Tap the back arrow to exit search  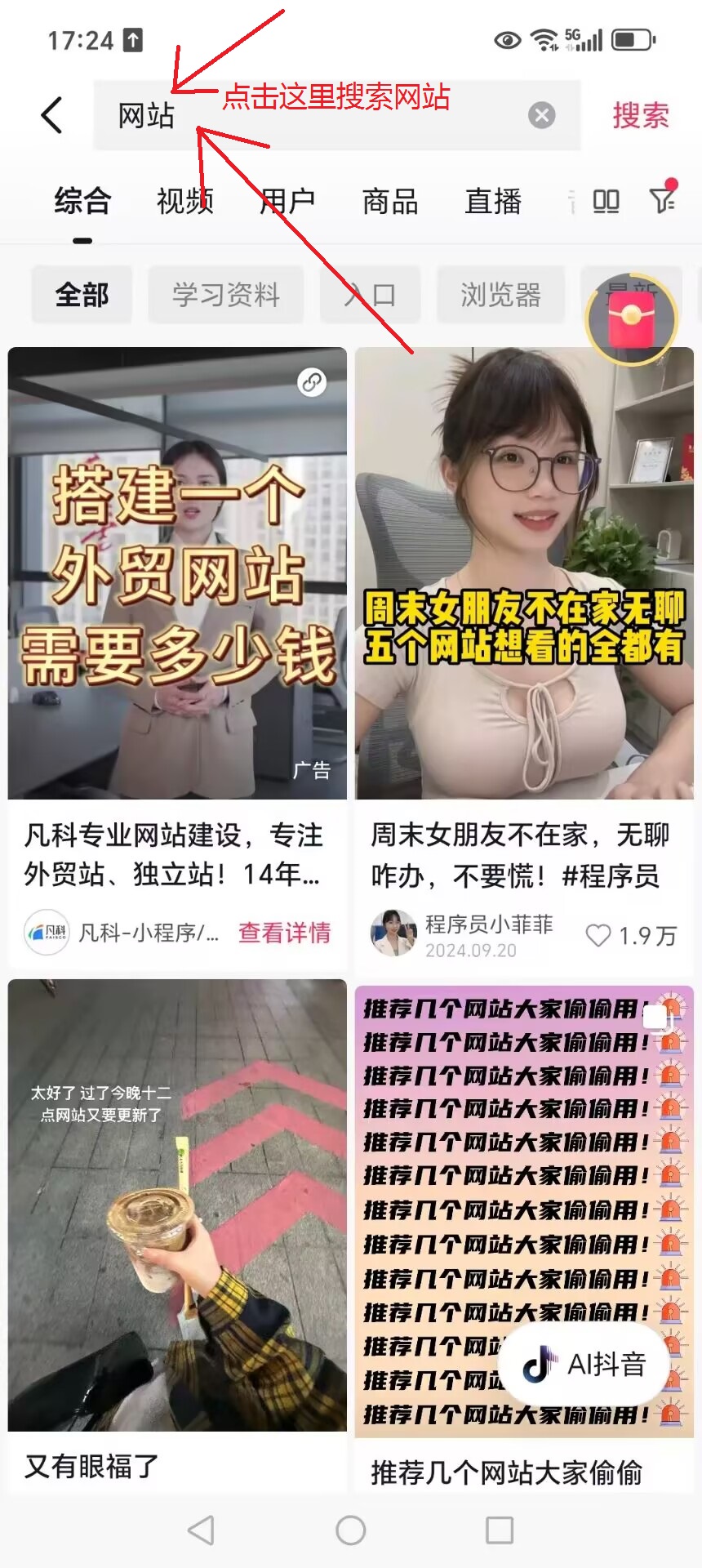click(51, 114)
